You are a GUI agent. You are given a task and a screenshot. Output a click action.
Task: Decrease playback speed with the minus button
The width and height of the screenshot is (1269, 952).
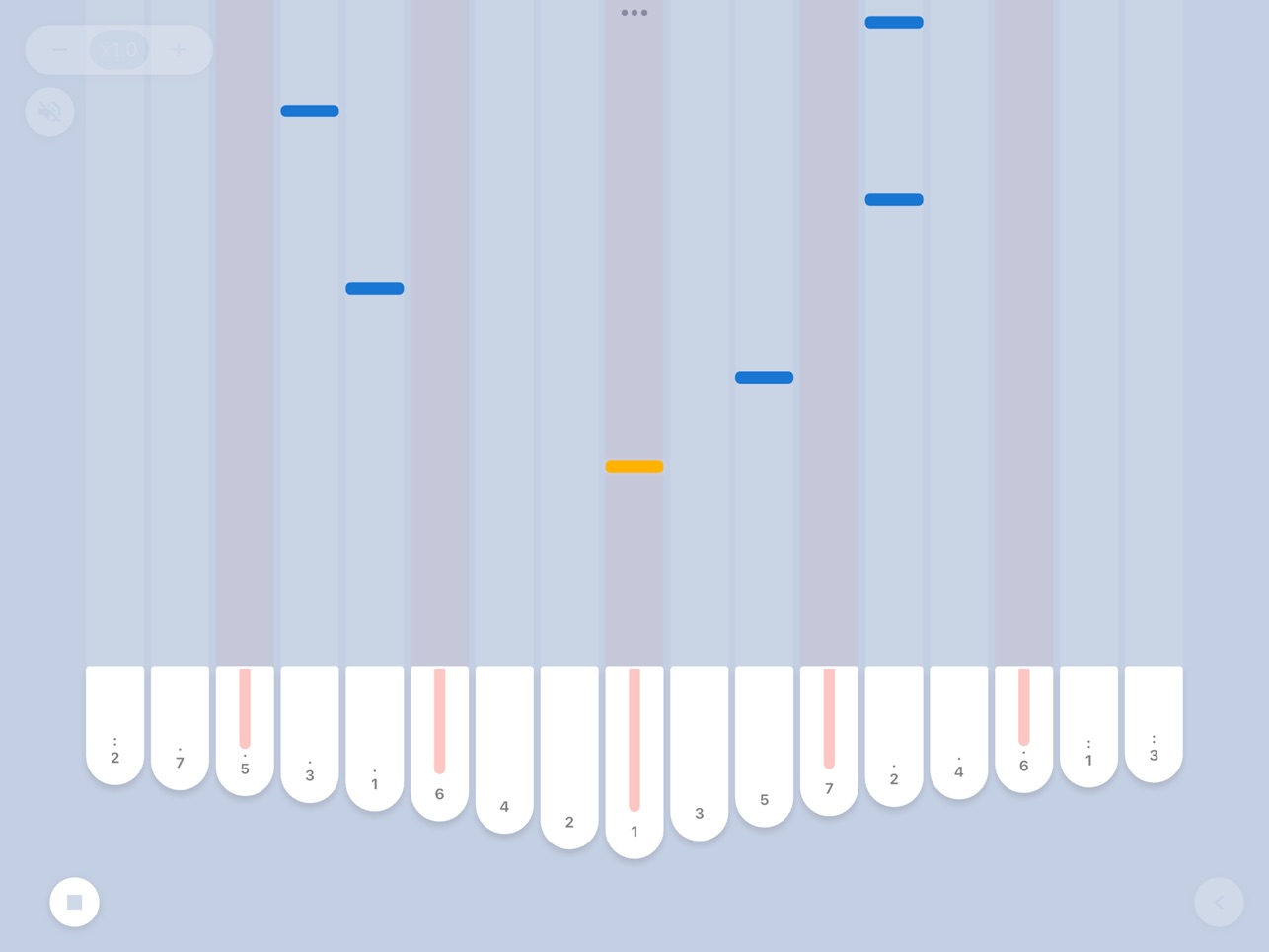coord(59,50)
